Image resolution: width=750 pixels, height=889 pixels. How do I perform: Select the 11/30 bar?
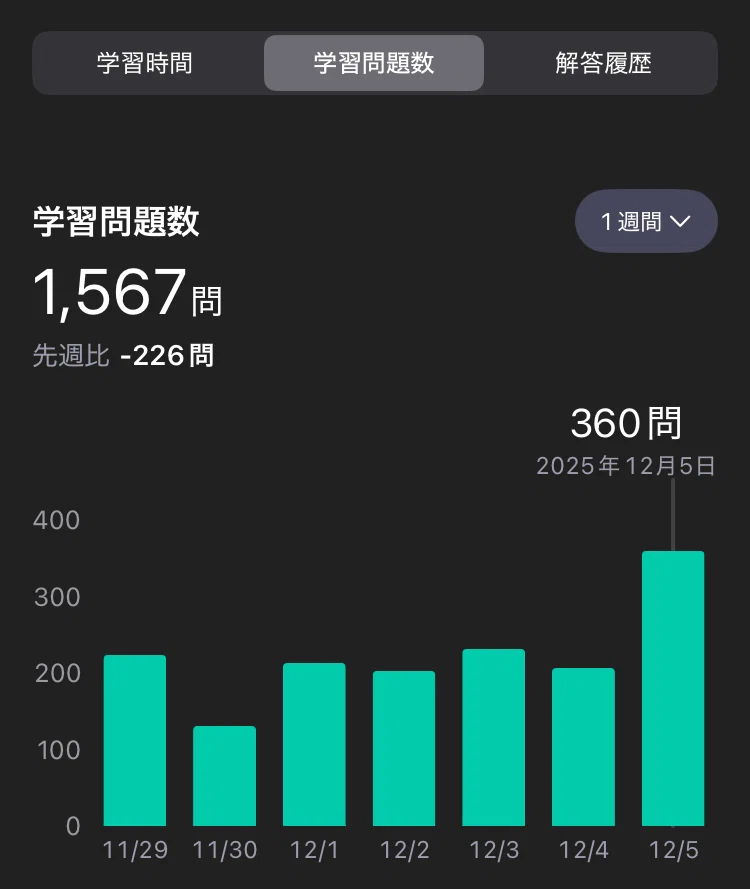(224, 776)
